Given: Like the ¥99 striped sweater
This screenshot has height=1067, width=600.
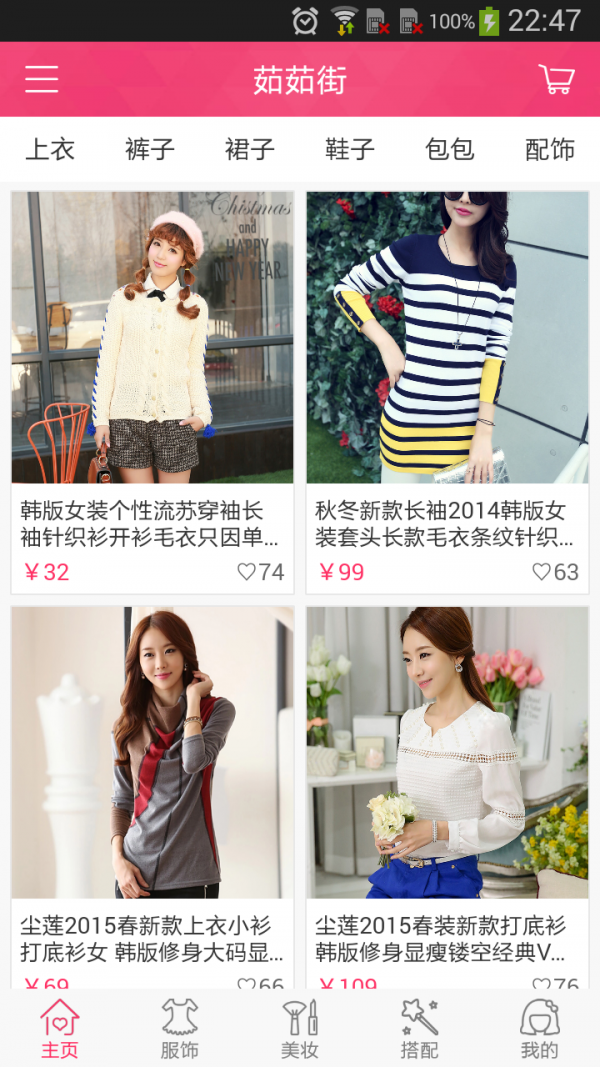Looking at the screenshot, I should 541,572.
